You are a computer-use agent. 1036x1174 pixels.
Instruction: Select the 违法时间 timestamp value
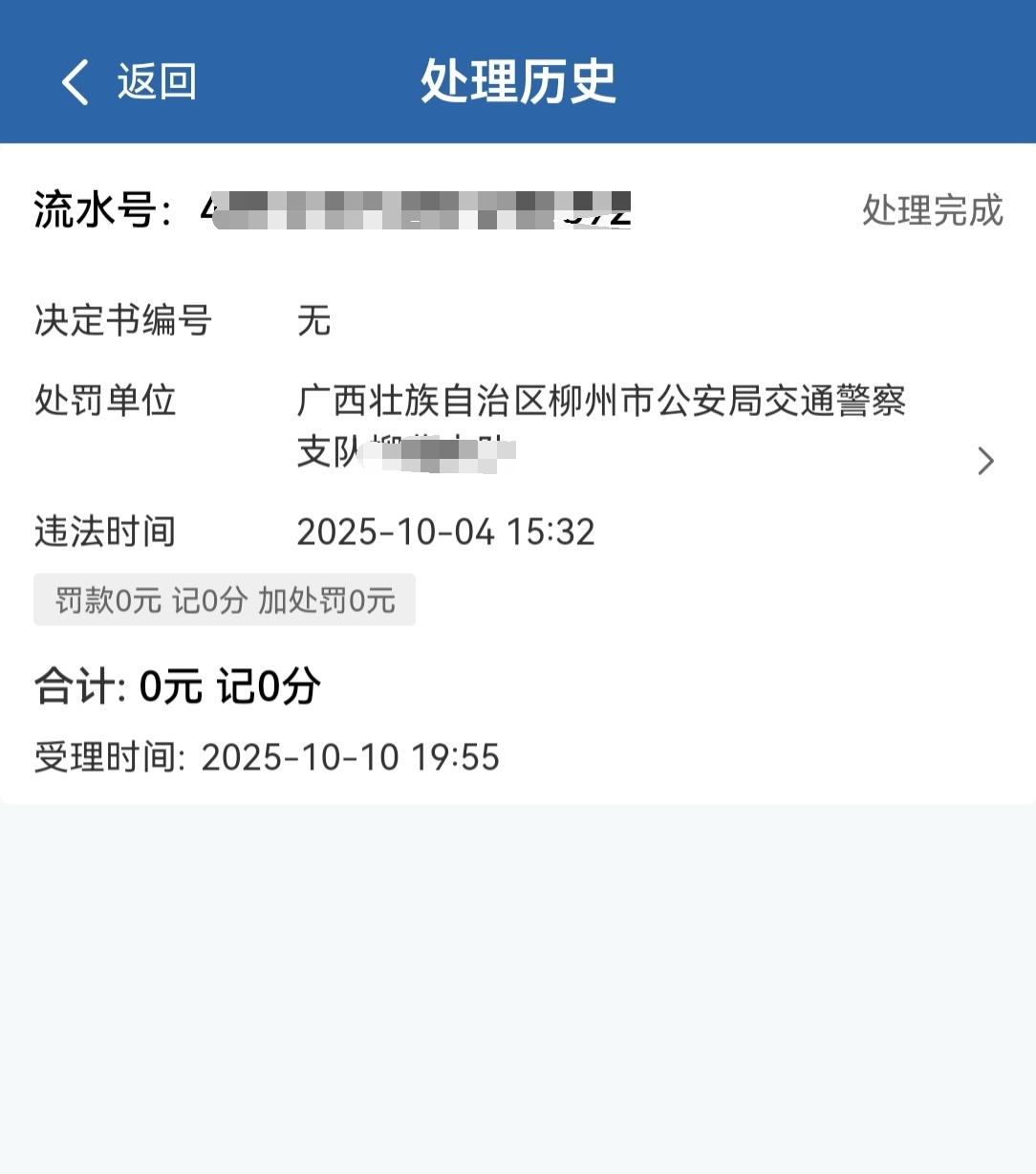447,532
